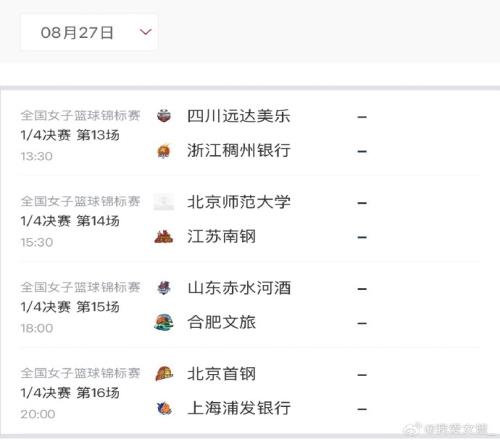Image resolution: width=500 pixels, height=440 pixels.
Task: Open match 北京师范大学 vs 江苏南钢
Action: pos(249,219)
